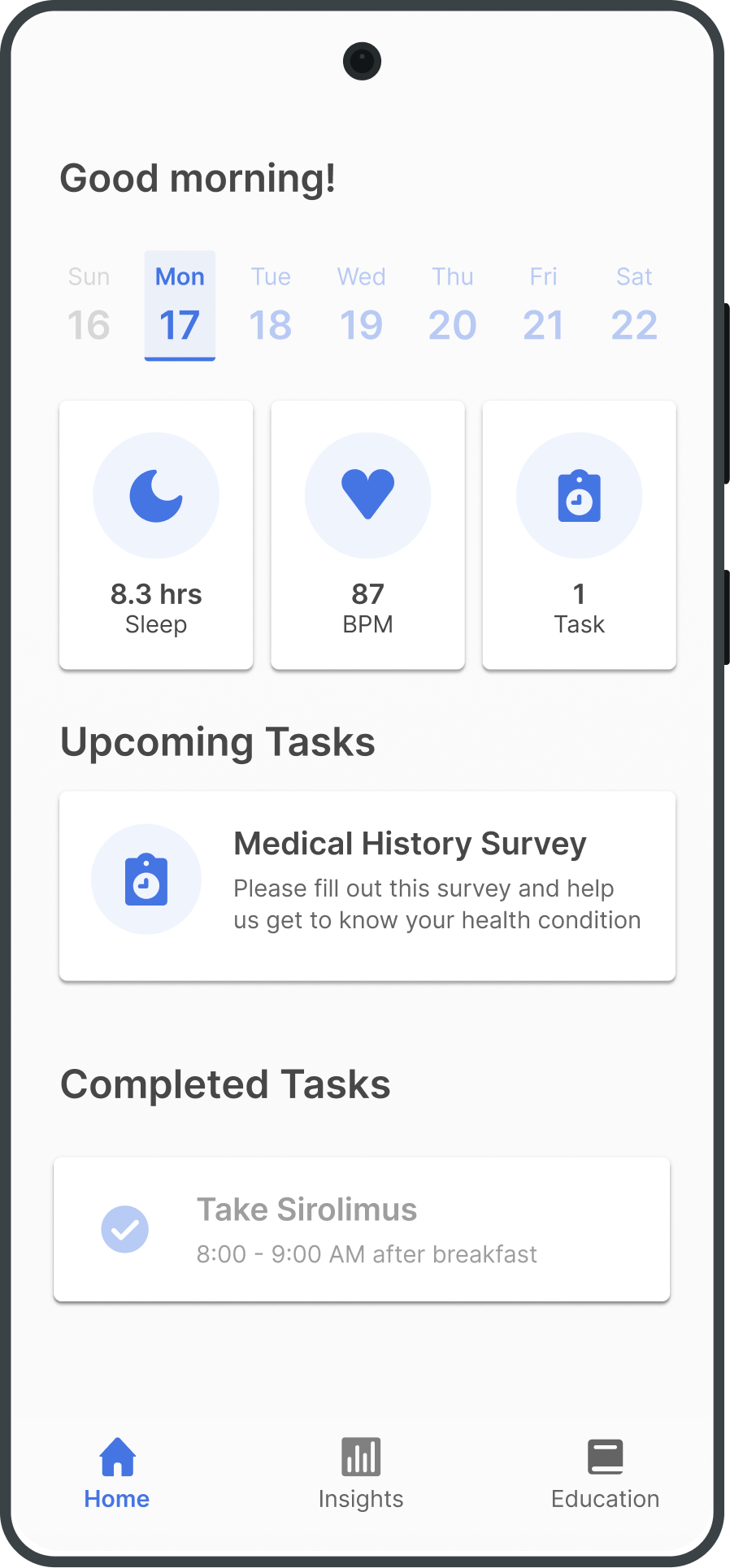Select Saturday 22 in the calendar

[x=634, y=306]
